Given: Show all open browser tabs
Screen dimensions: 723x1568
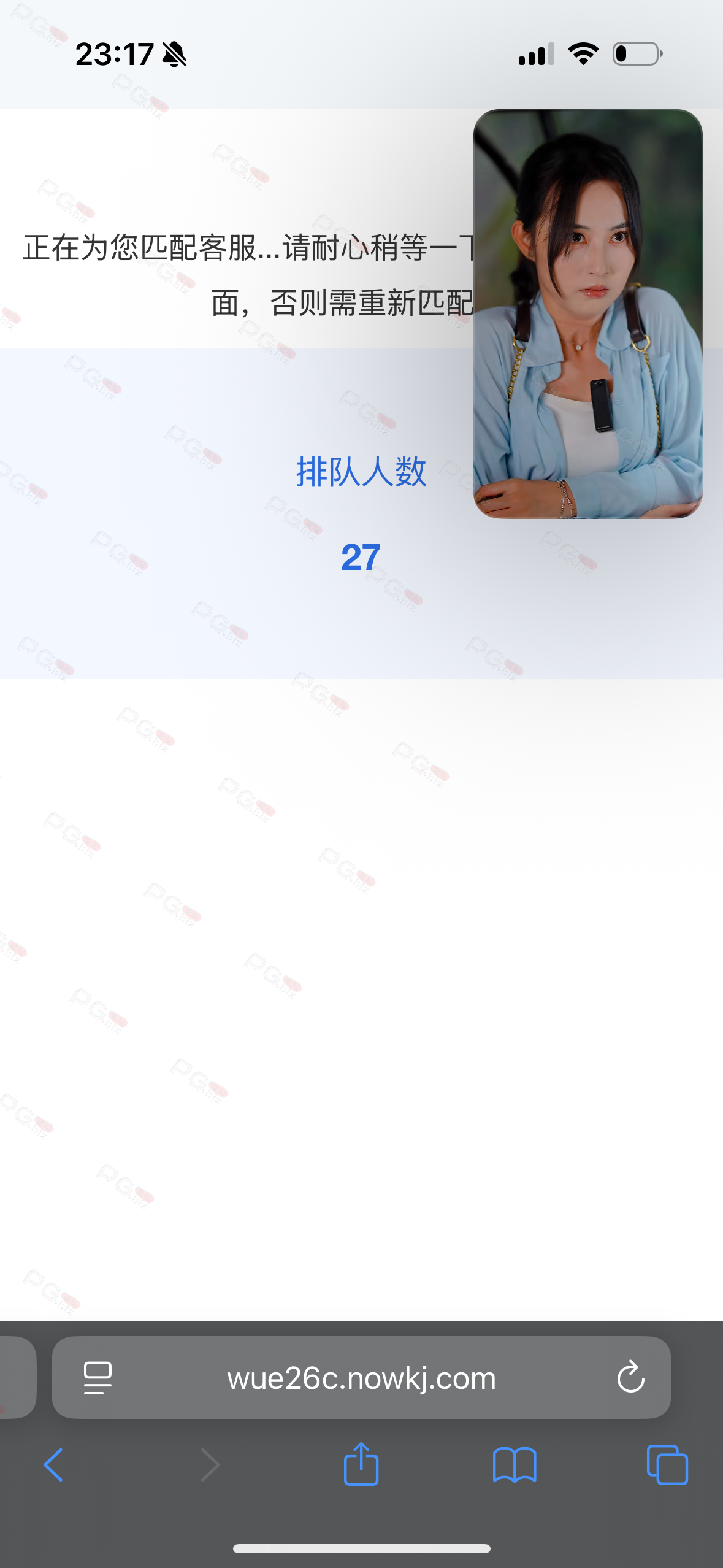Looking at the screenshot, I should click(667, 1465).
